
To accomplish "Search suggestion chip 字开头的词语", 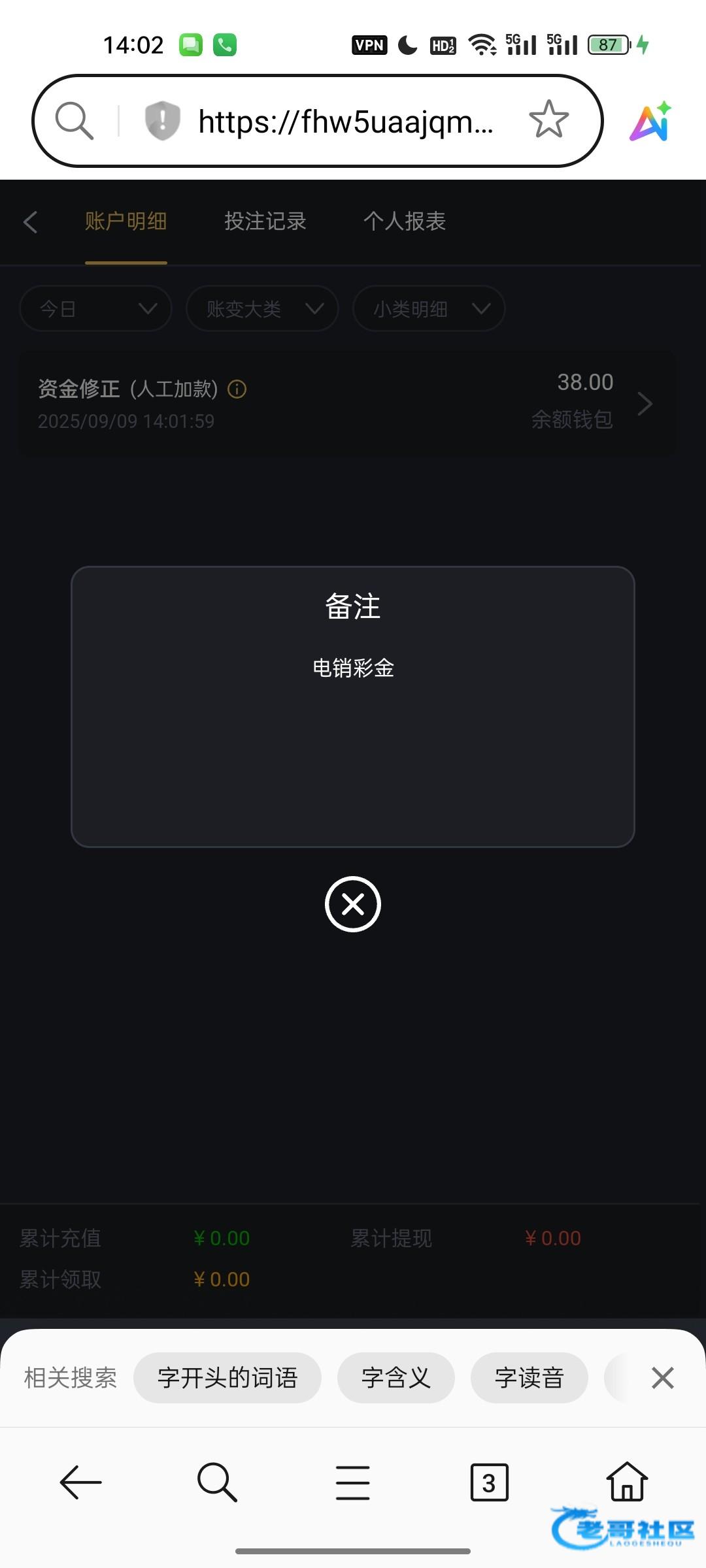I will click(227, 1378).
